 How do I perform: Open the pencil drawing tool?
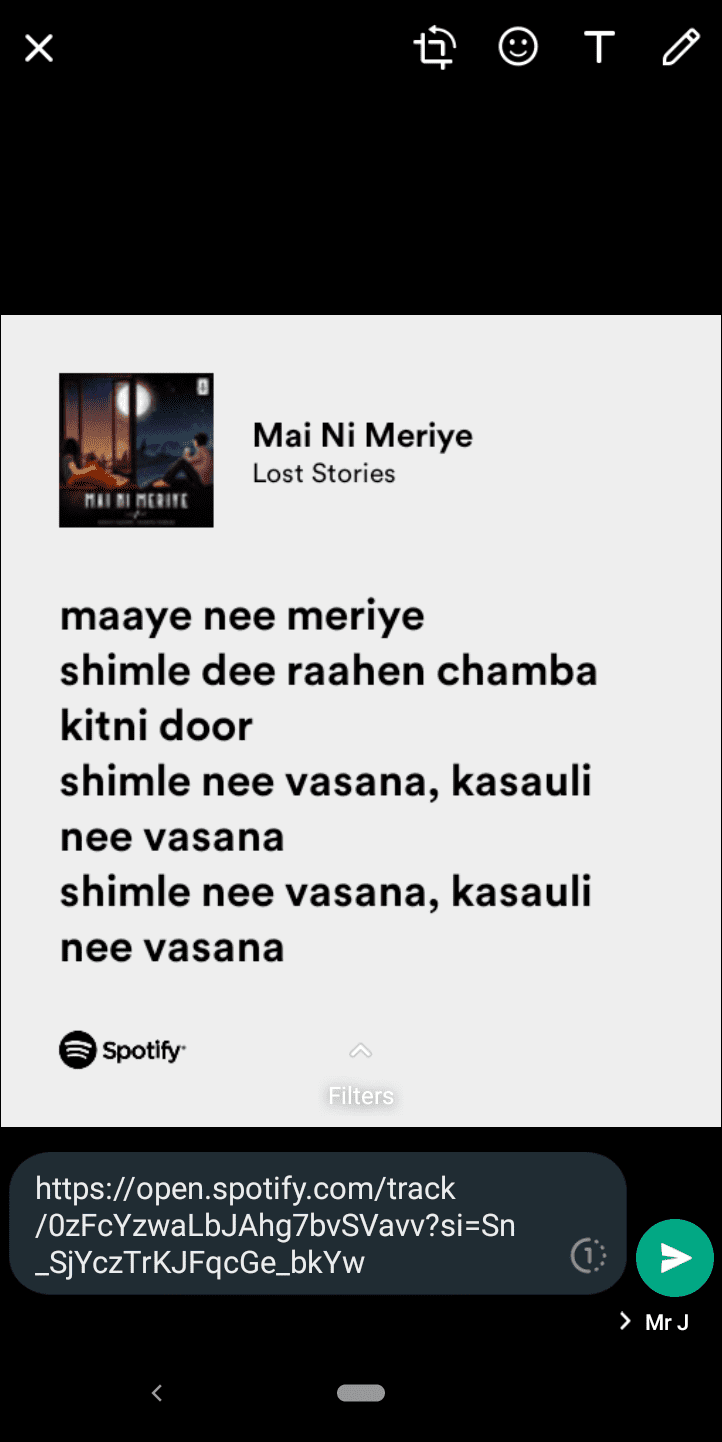tap(681, 47)
